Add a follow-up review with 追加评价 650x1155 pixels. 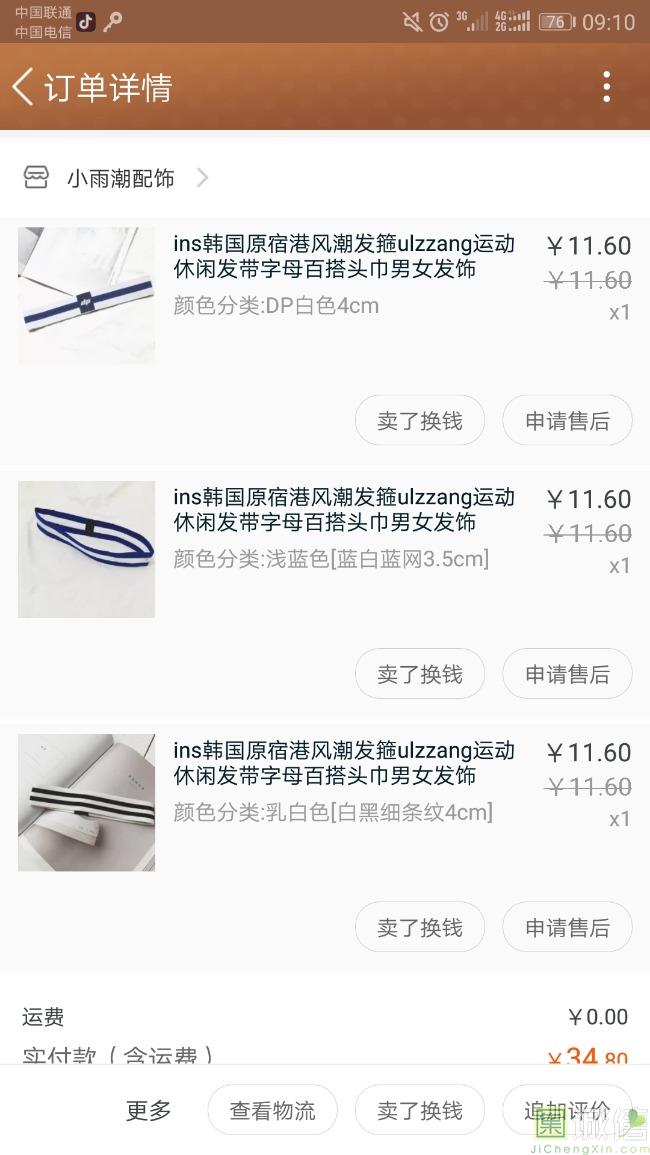coord(567,1110)
